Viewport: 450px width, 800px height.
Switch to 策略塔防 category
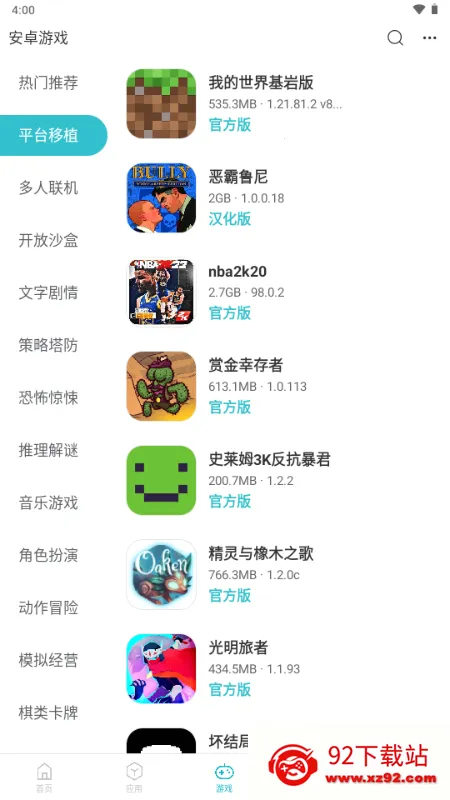(x=48, y=345)
